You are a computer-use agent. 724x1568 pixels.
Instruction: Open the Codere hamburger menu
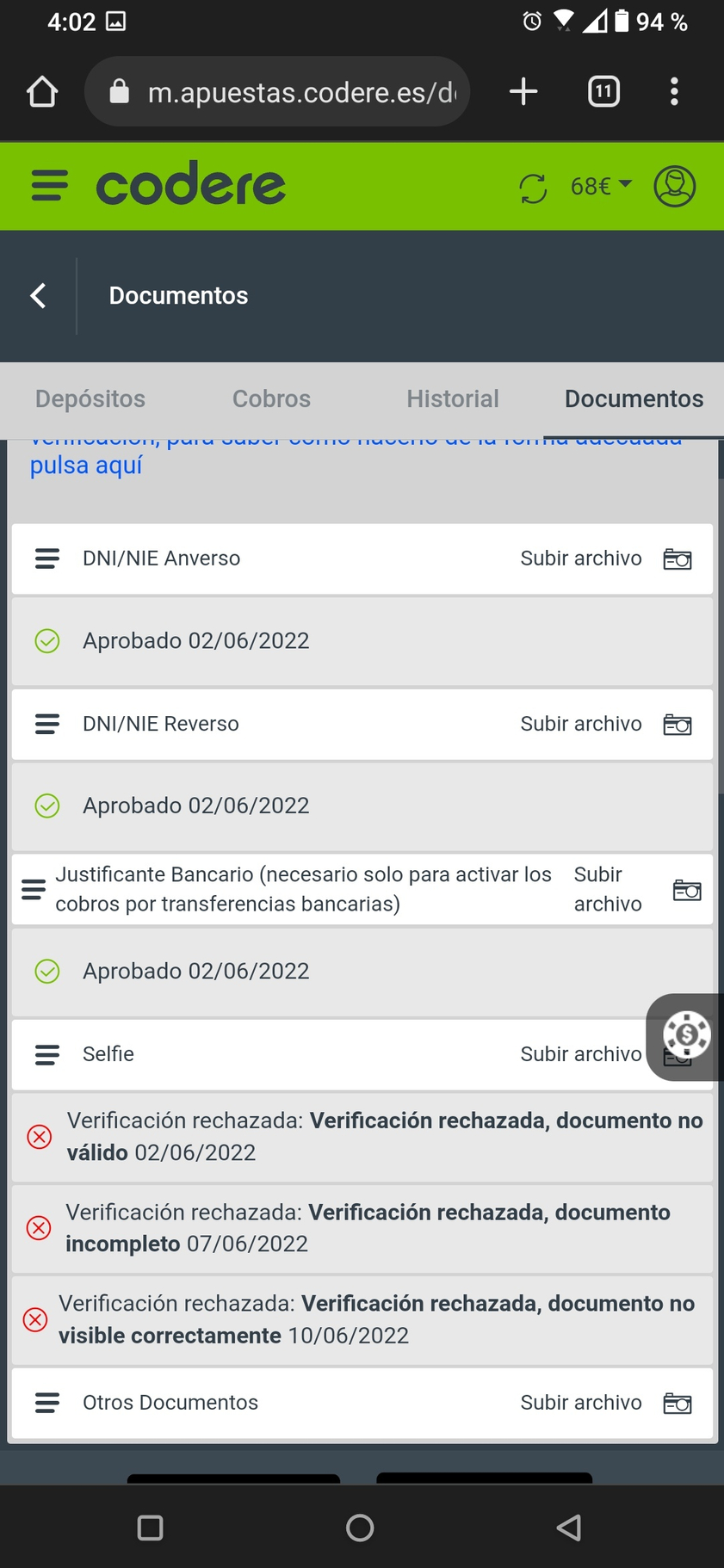pos(49,186)
